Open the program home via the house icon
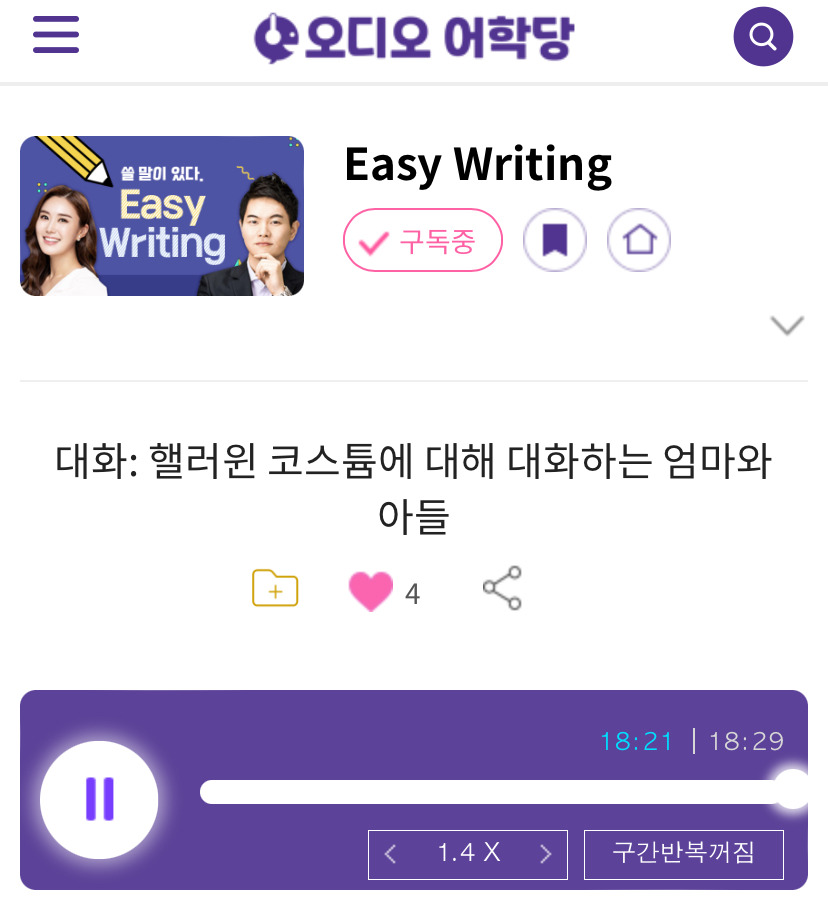Screen dimensions: 828x913 click(x=639, y=240)
